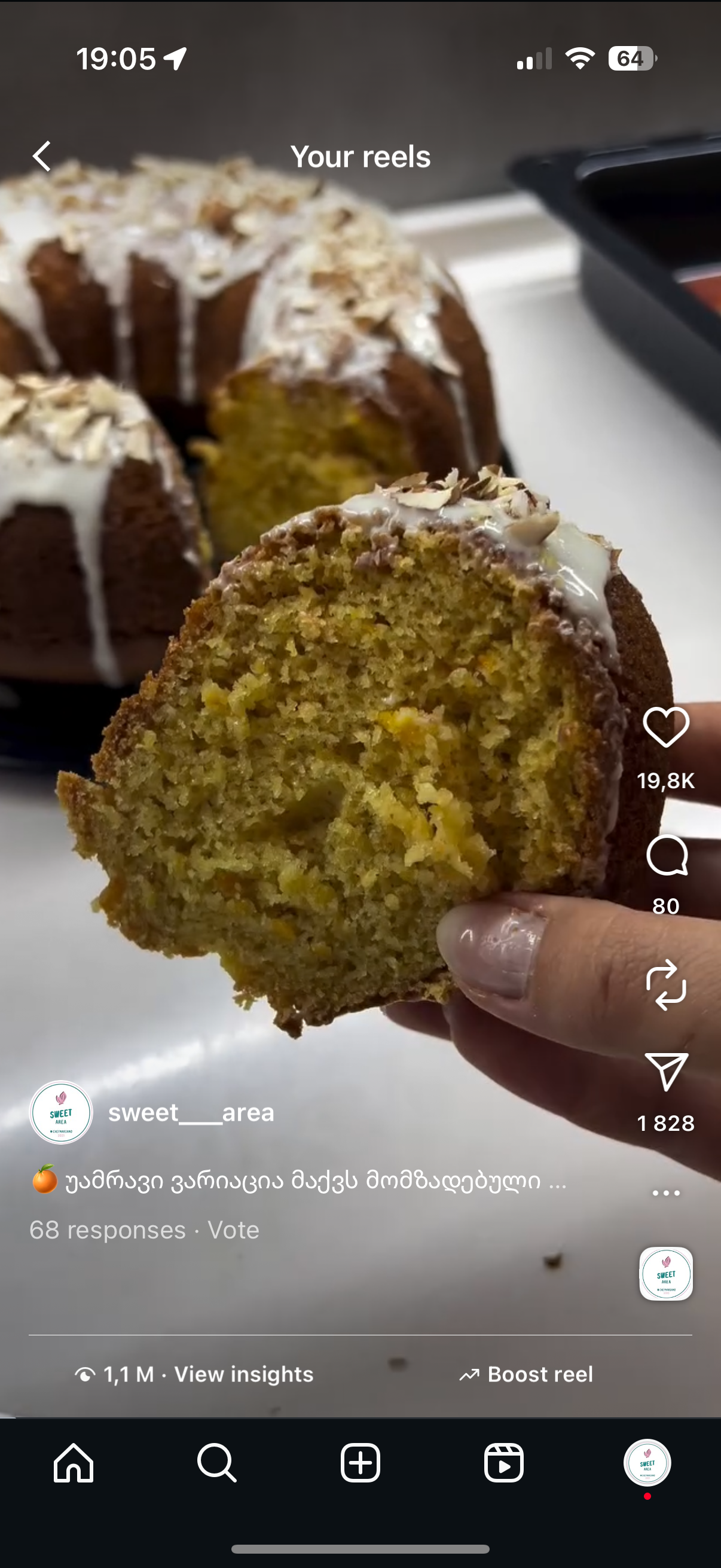Open sweet___area profile from username
Image resolution: width=721 pixels, height=1568 pixels.
pyautogui.click(x=191, y=1113)
